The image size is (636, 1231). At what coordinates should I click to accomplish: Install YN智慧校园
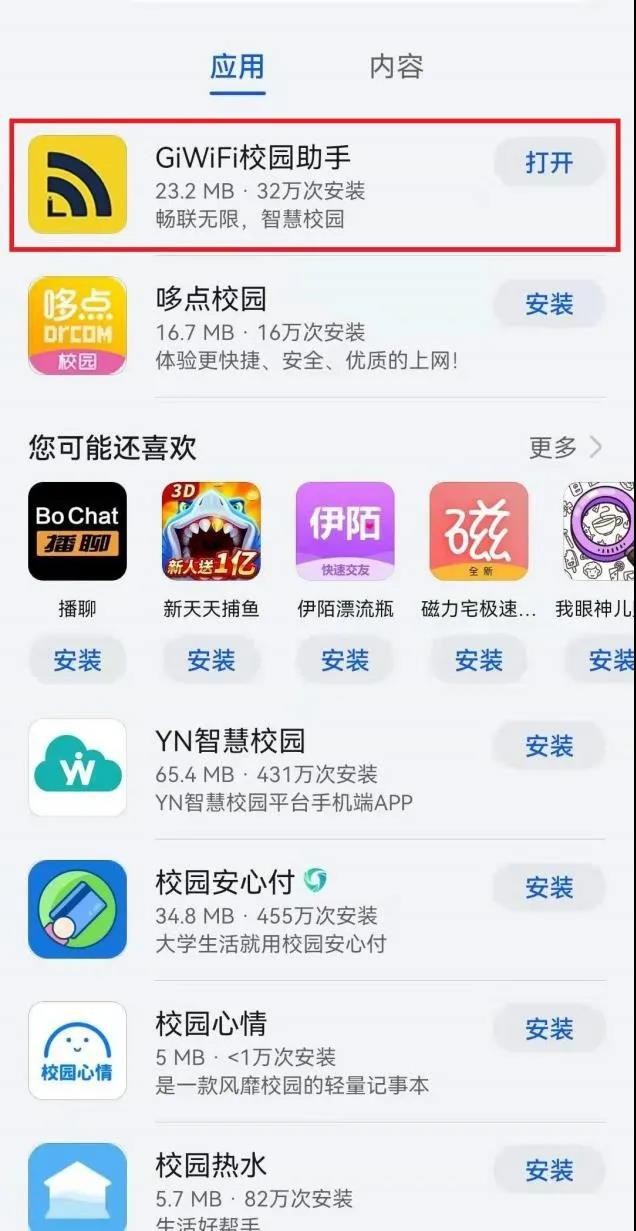pos(549,746)
